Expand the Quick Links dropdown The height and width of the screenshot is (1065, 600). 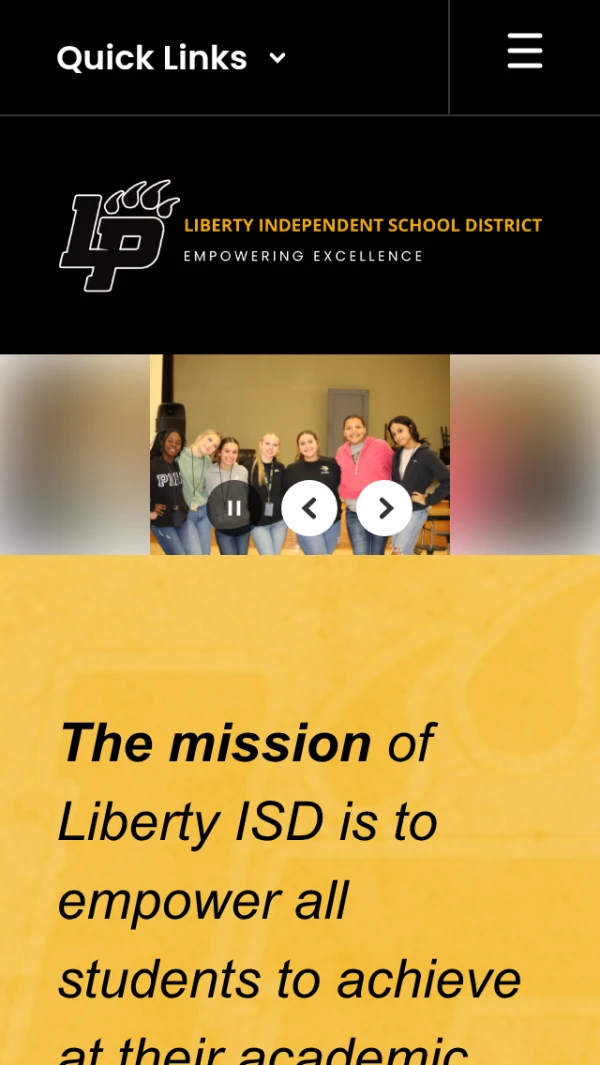click(172, 58)
